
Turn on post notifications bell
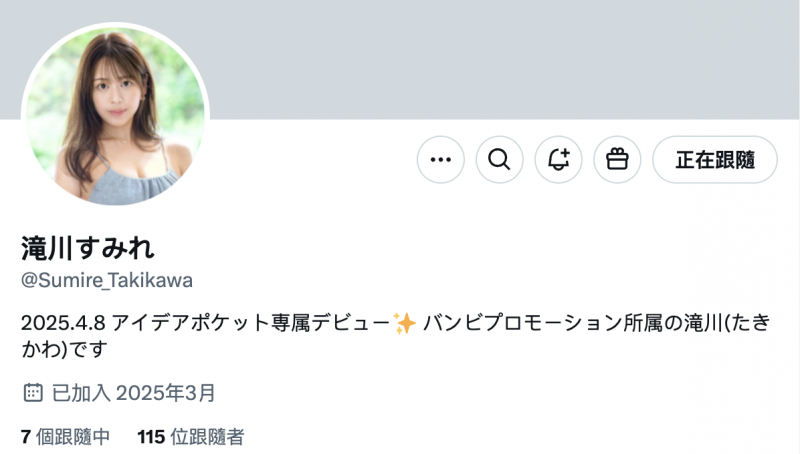click(558, 160)
